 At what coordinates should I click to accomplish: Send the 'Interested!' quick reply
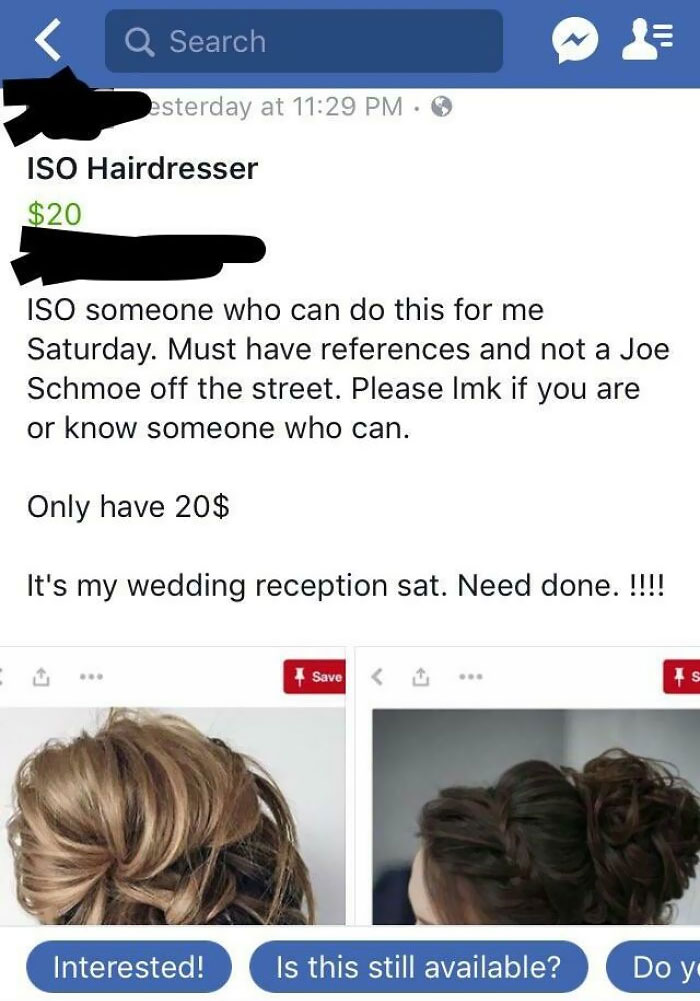click(x=128, y=967)
